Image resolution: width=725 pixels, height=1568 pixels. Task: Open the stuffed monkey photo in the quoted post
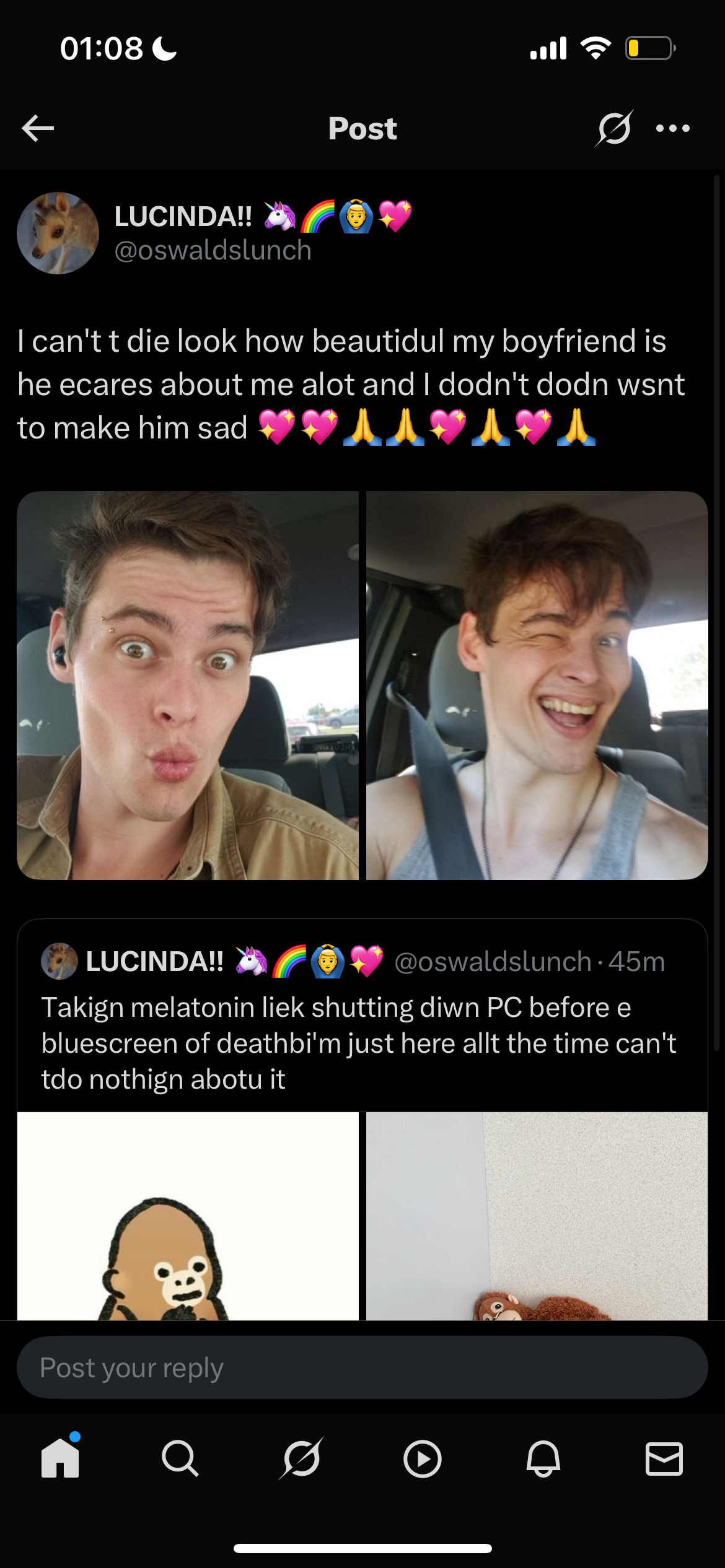point(537,1216)
